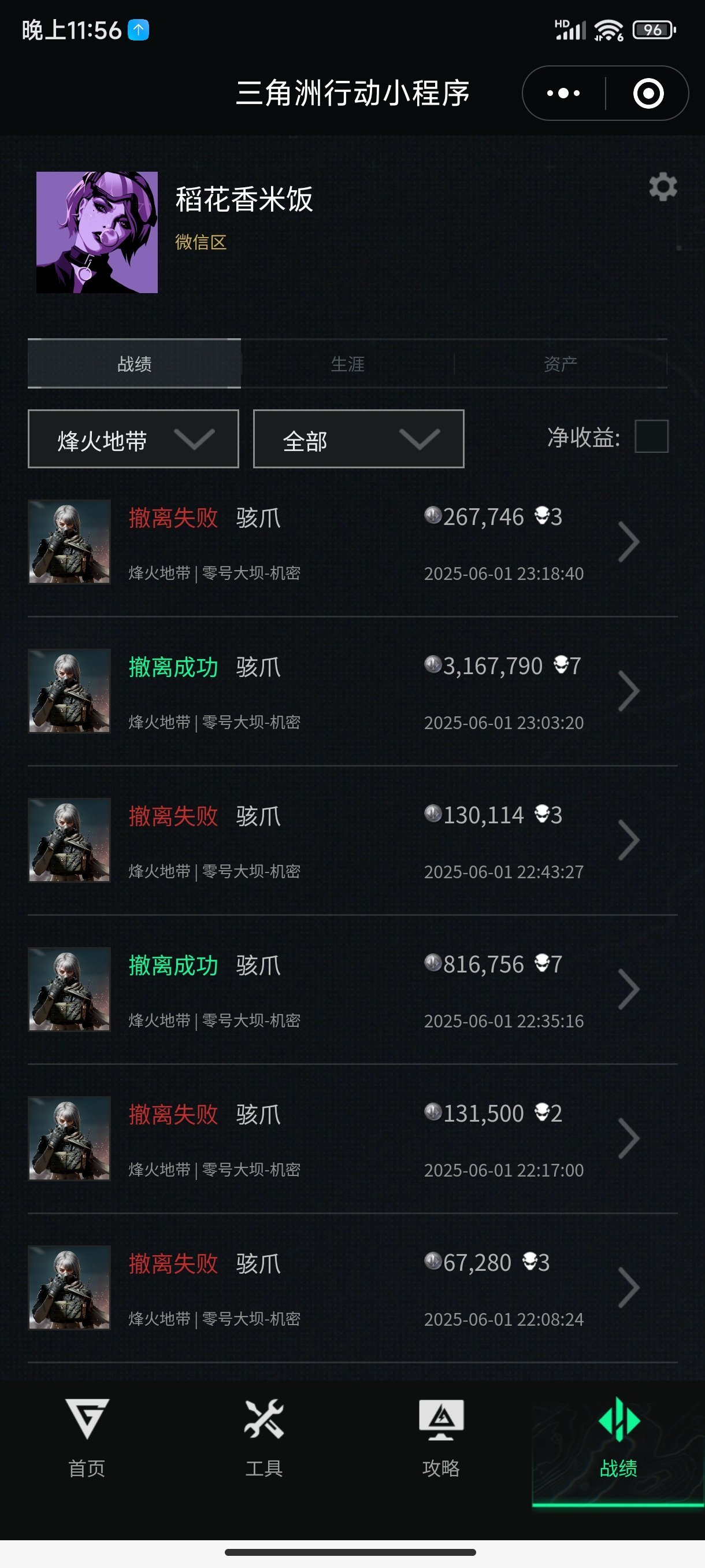Image resolution: width=705 pixels, height=1568 pixels.
Task: Open the match record from 22:17:00
Action: coord(352,1139)
